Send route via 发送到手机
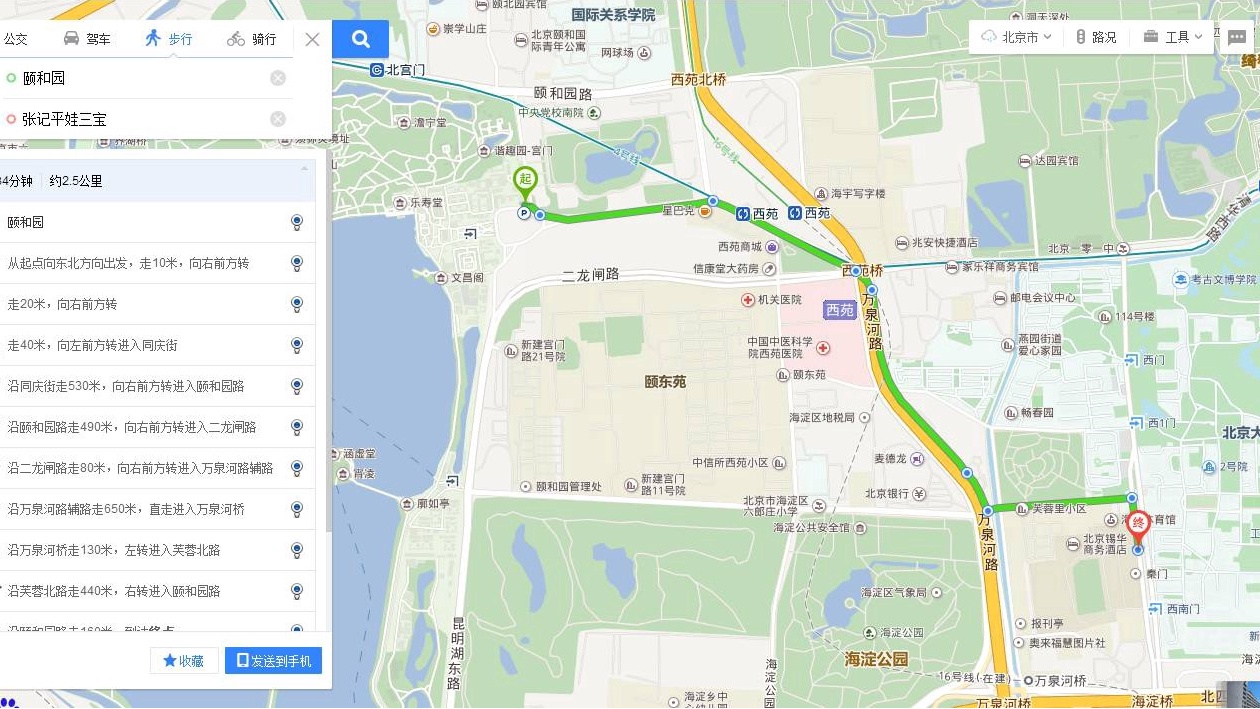Image resolution: width=1260 pixels, height=709 pixels. click(x=273, y=661)
